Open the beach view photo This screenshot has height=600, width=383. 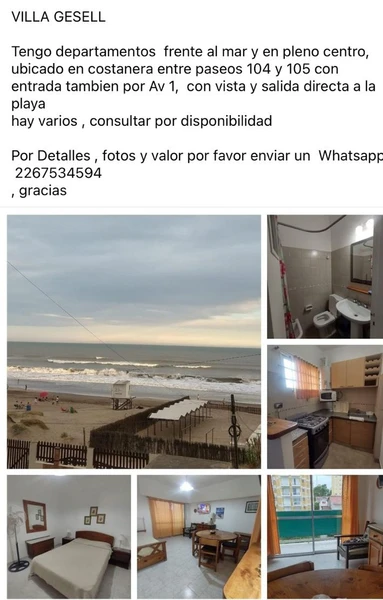(134, 342)
